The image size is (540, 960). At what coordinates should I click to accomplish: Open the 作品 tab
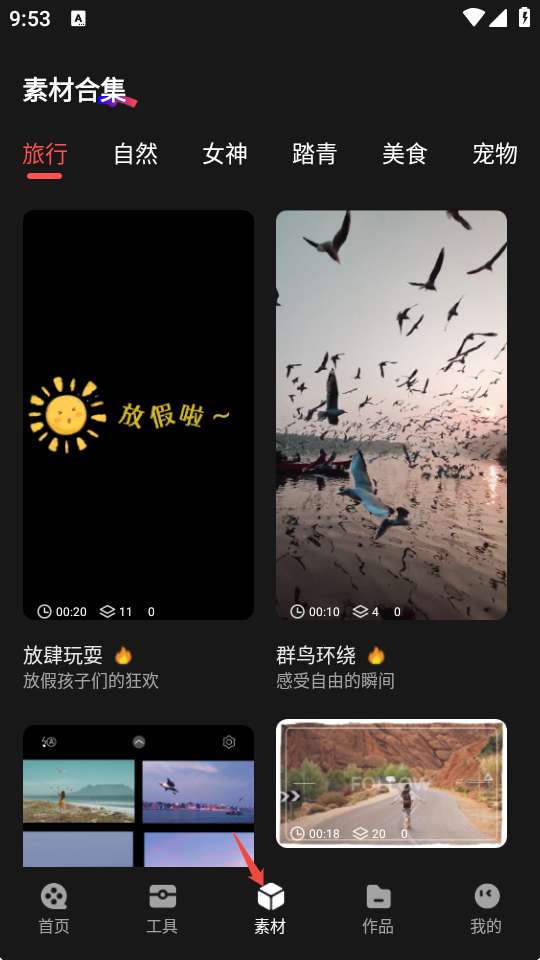pos(378,909)
